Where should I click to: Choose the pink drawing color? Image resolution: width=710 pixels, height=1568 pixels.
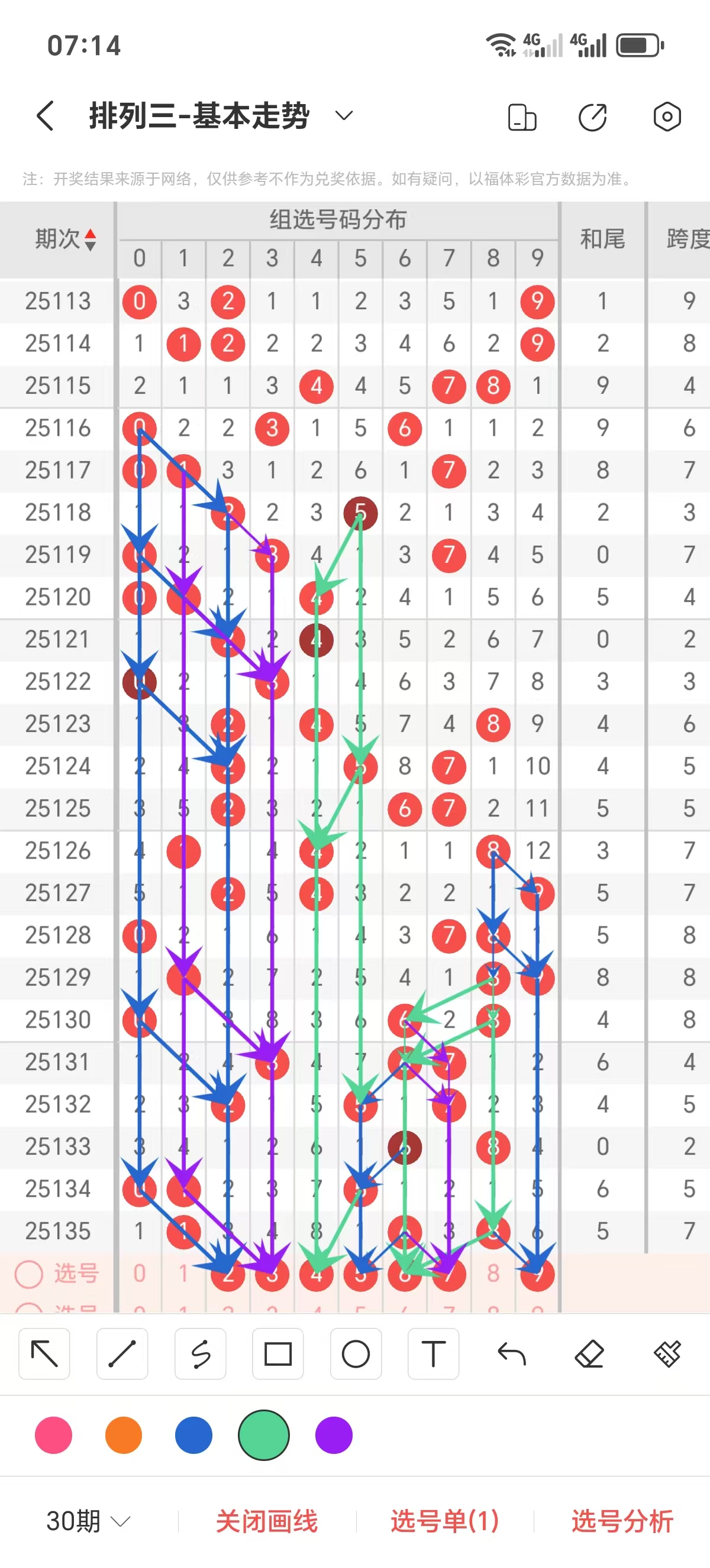click(x=54, y=1435)
